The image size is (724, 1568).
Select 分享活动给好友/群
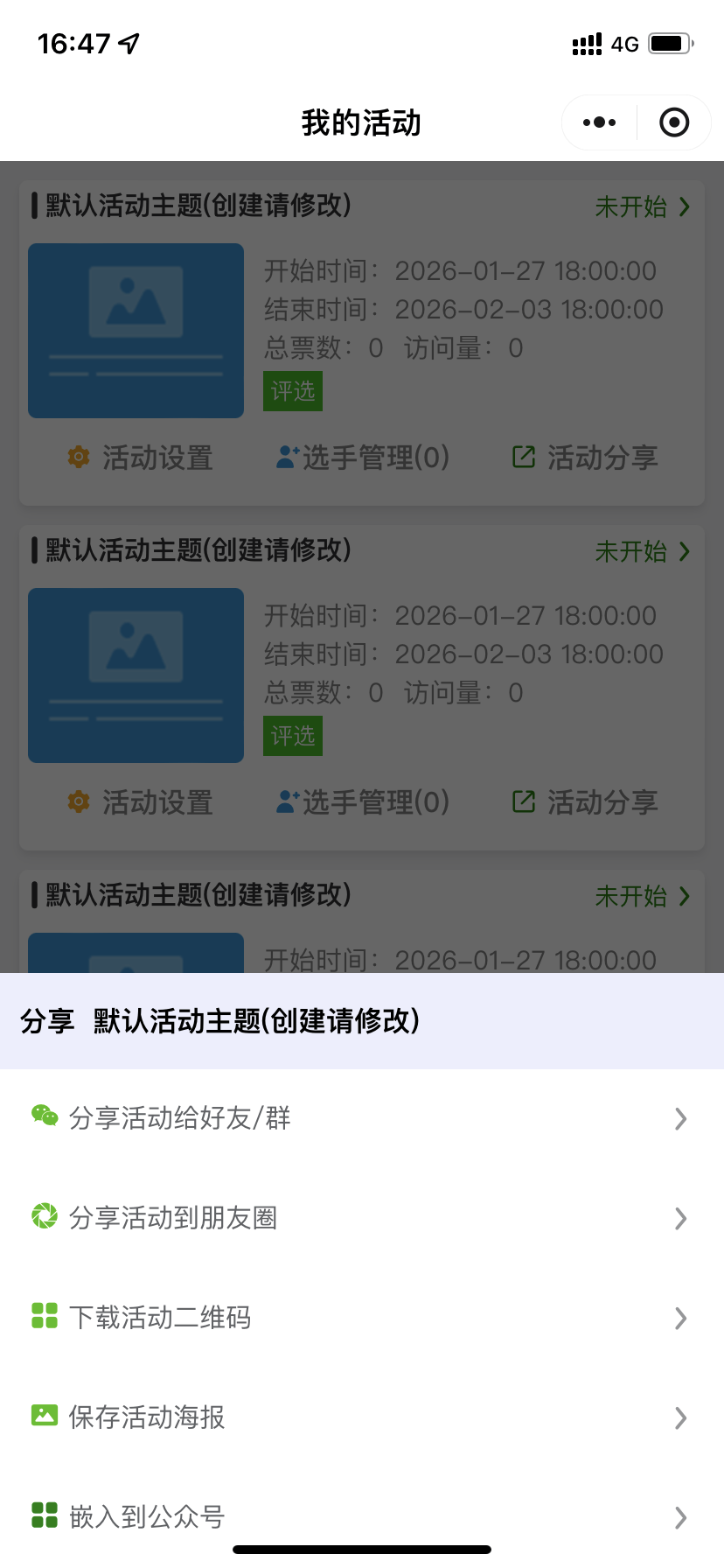[x=361, y=1118]
